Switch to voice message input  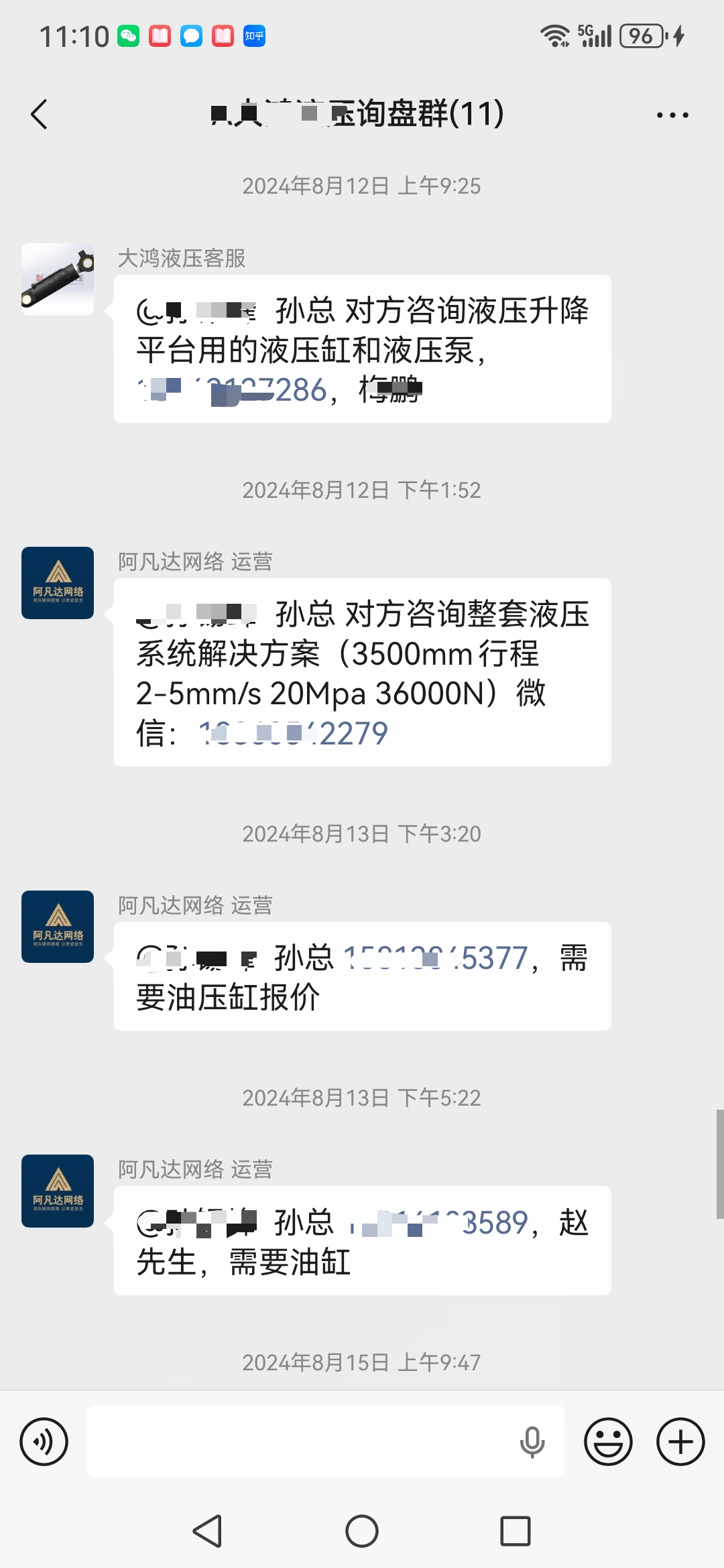(x=44, y=1441)
